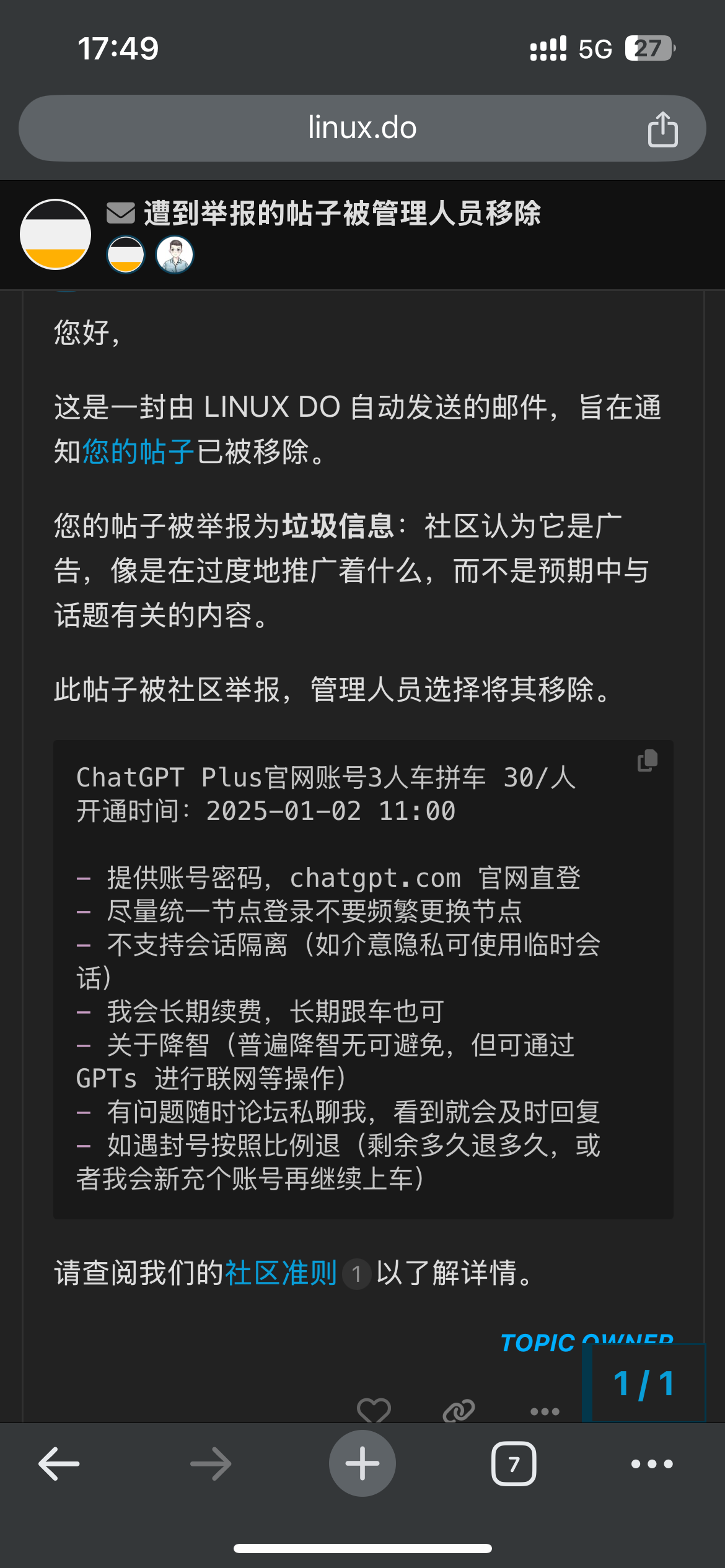Go back in the browser

59,1464
